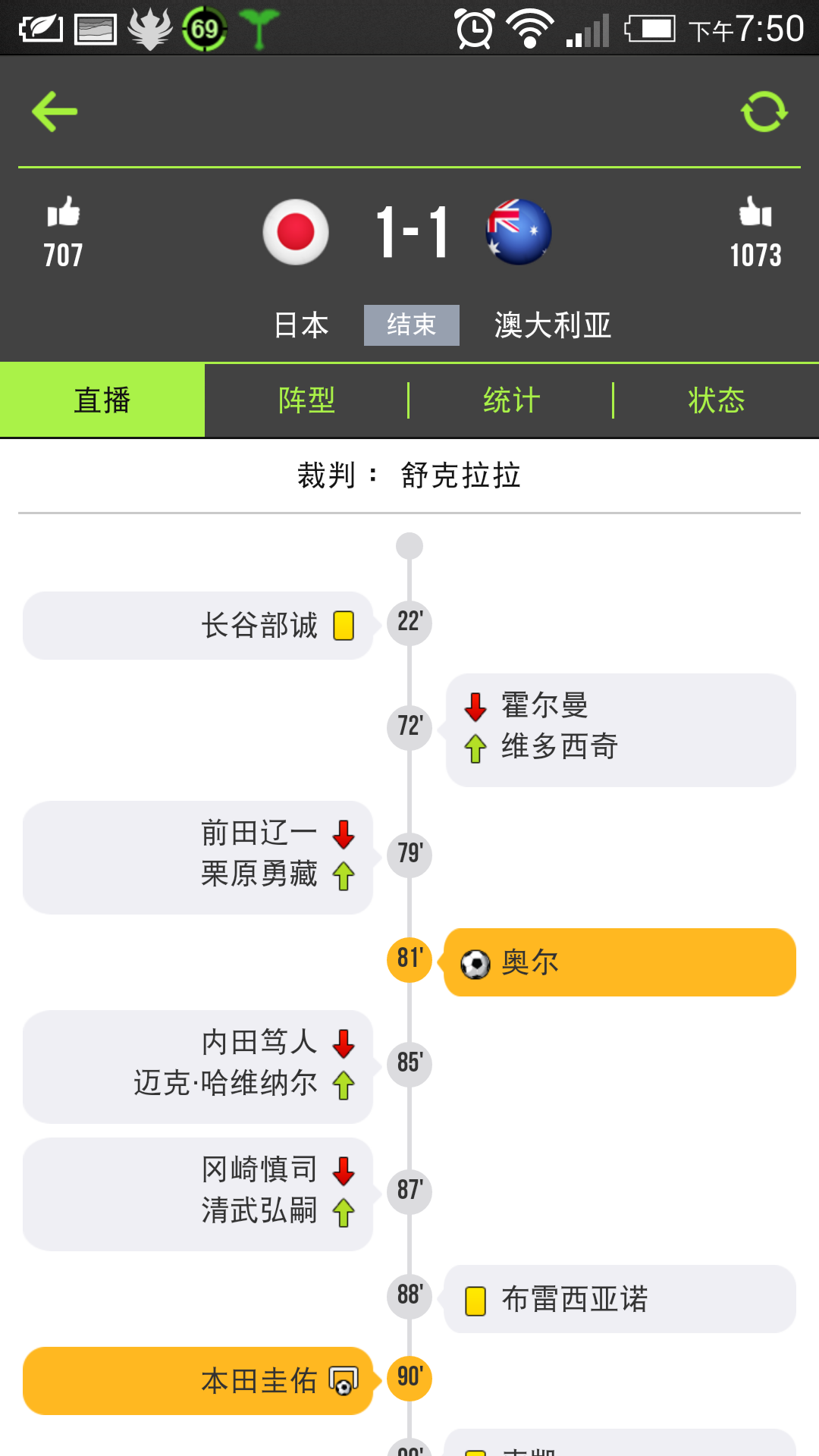
Task: Give a thumbs-up for 日本
Action: coord(63,213)
